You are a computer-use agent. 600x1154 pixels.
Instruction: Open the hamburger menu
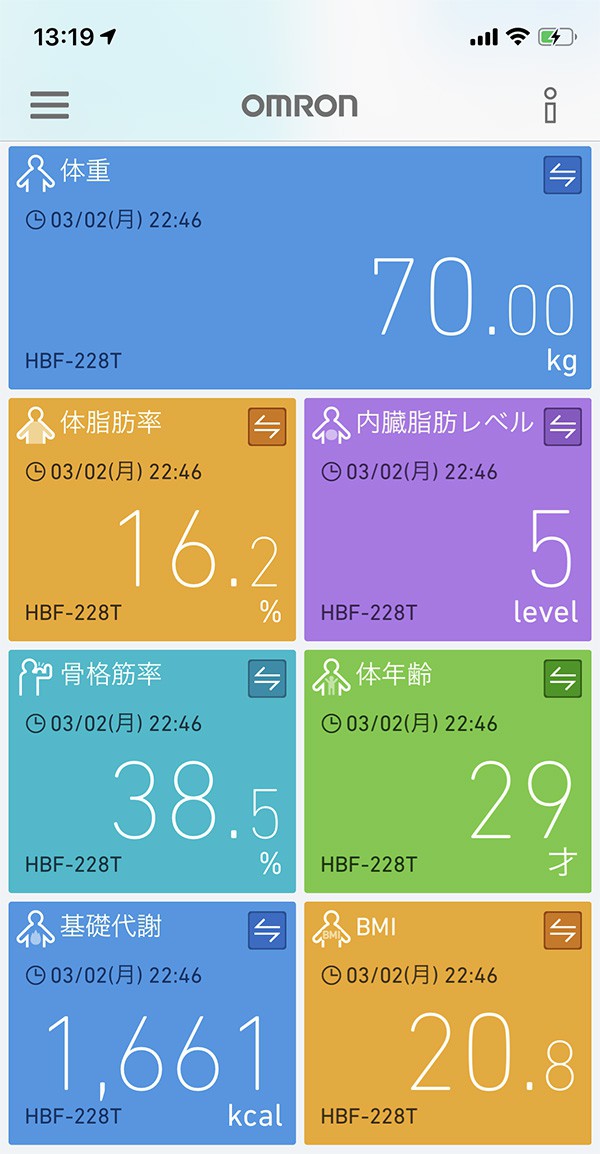tap(49, 105)
